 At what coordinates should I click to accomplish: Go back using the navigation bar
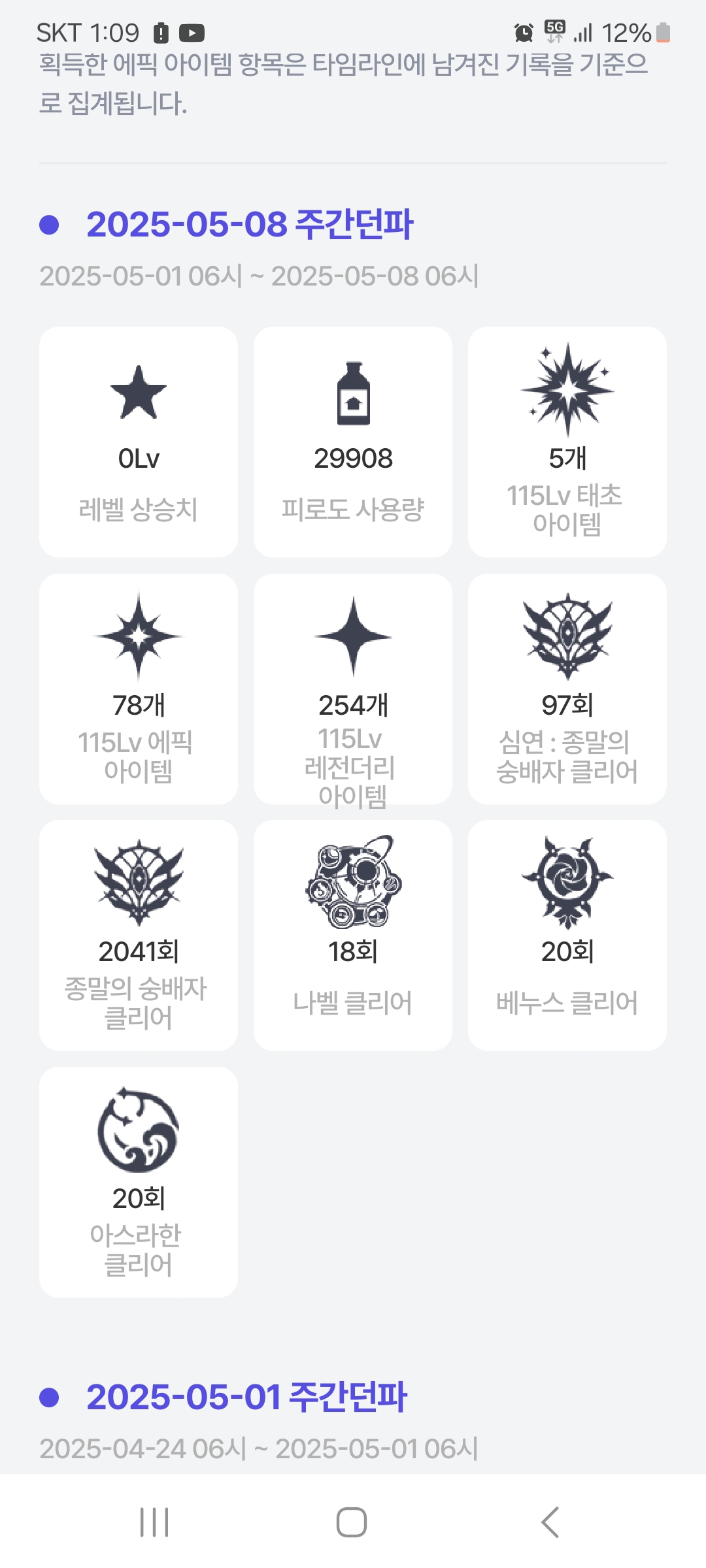click(x=550, y=1522)
